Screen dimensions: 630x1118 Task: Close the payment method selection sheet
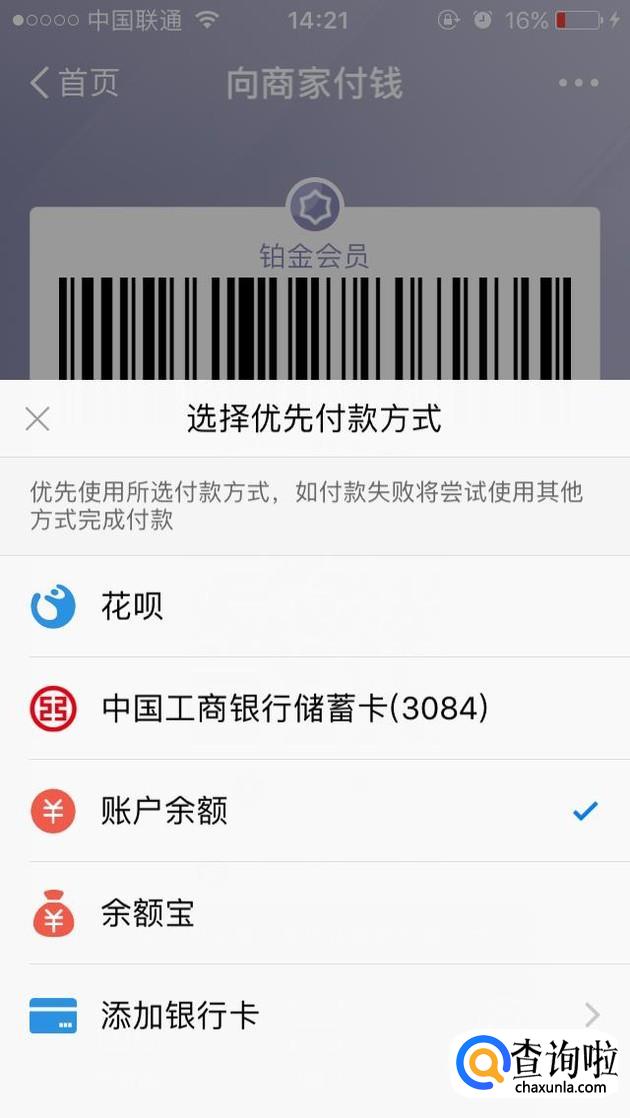(x=37, y=419)
